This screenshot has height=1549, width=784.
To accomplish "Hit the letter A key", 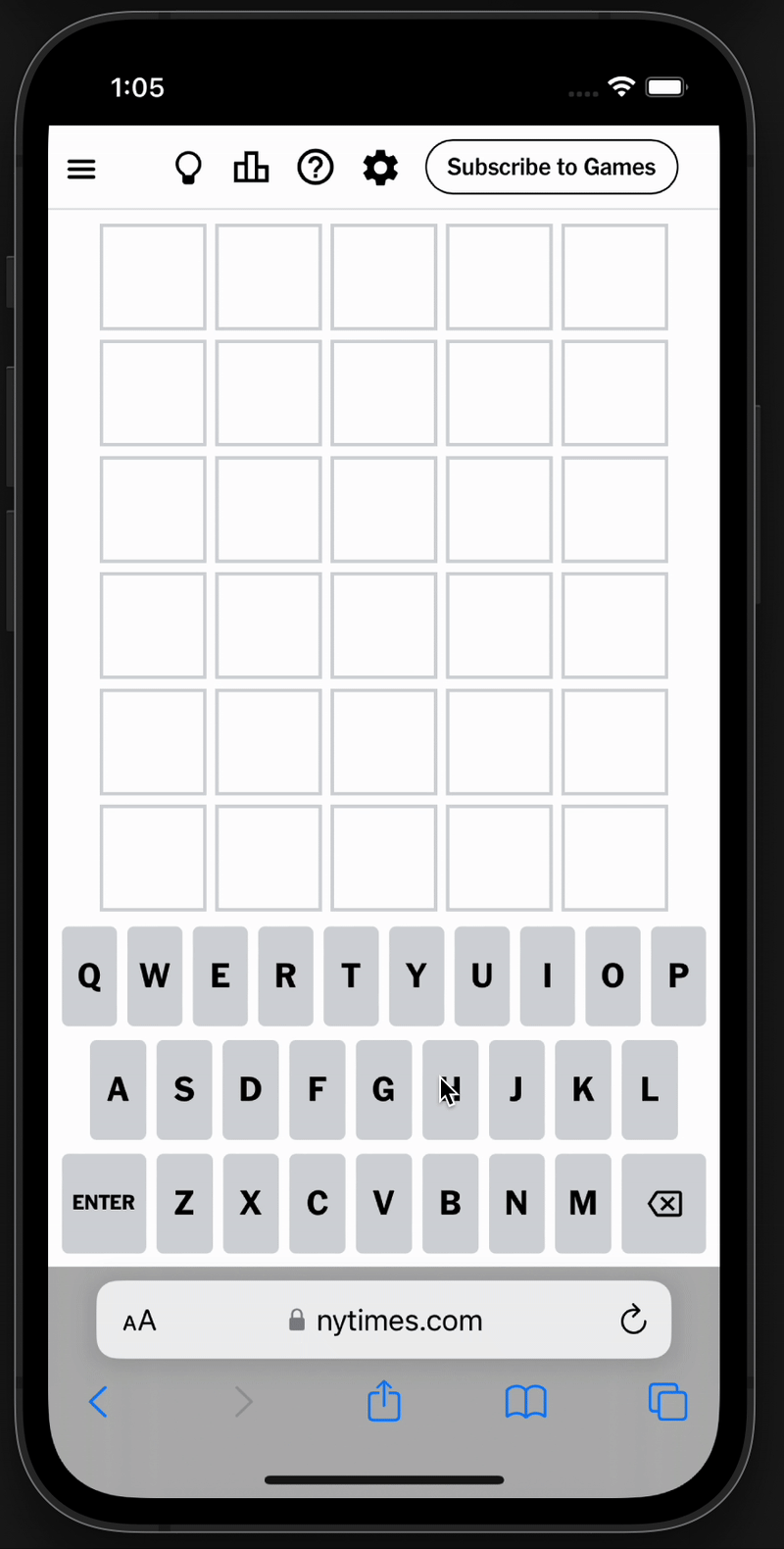I will [118, 1089].
